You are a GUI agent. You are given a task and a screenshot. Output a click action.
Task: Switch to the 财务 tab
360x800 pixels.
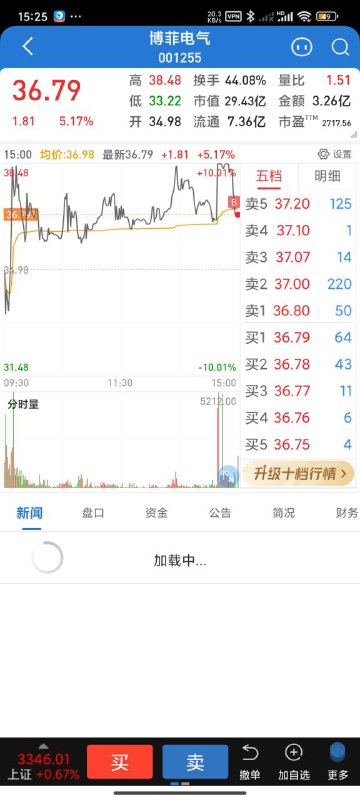click(x=347, y=513)
